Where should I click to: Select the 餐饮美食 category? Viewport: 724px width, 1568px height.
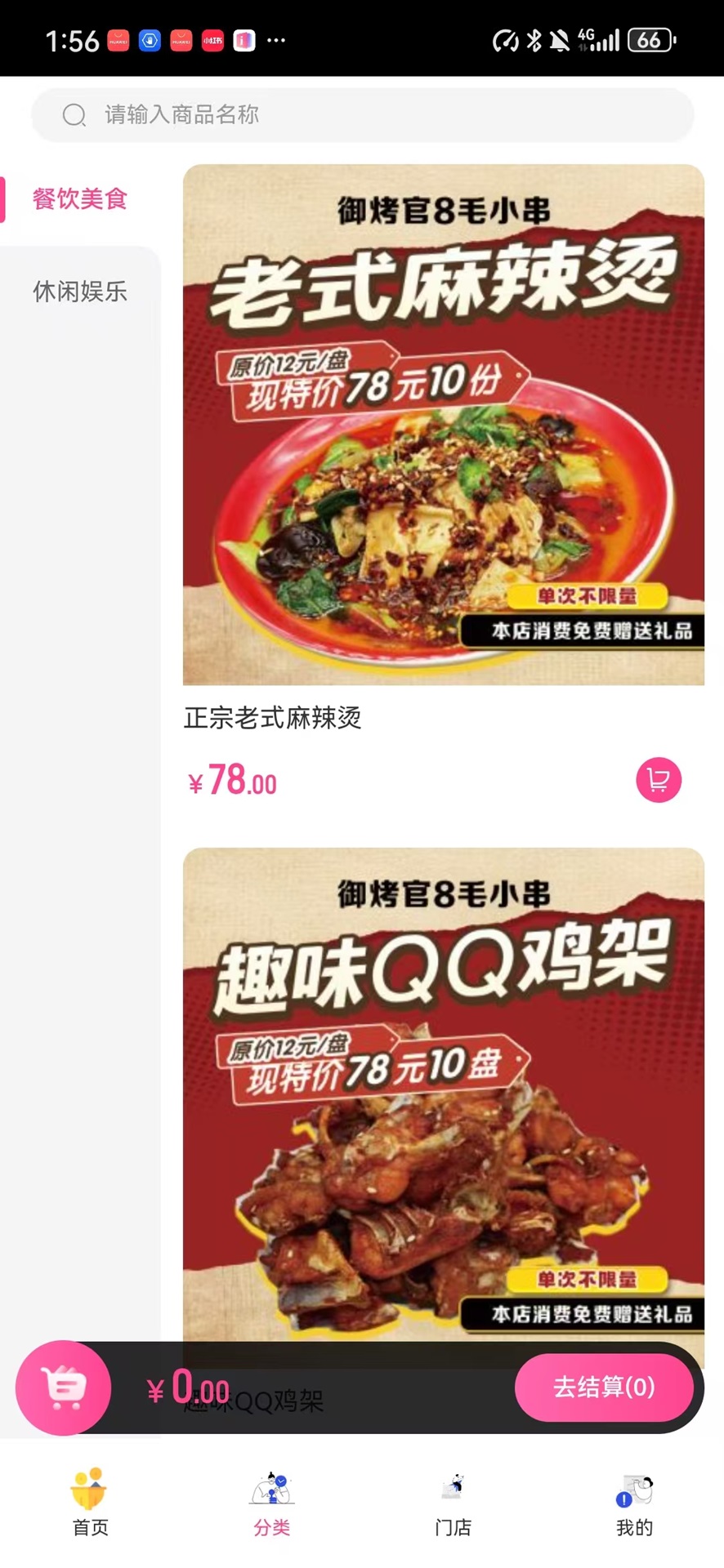80,199
